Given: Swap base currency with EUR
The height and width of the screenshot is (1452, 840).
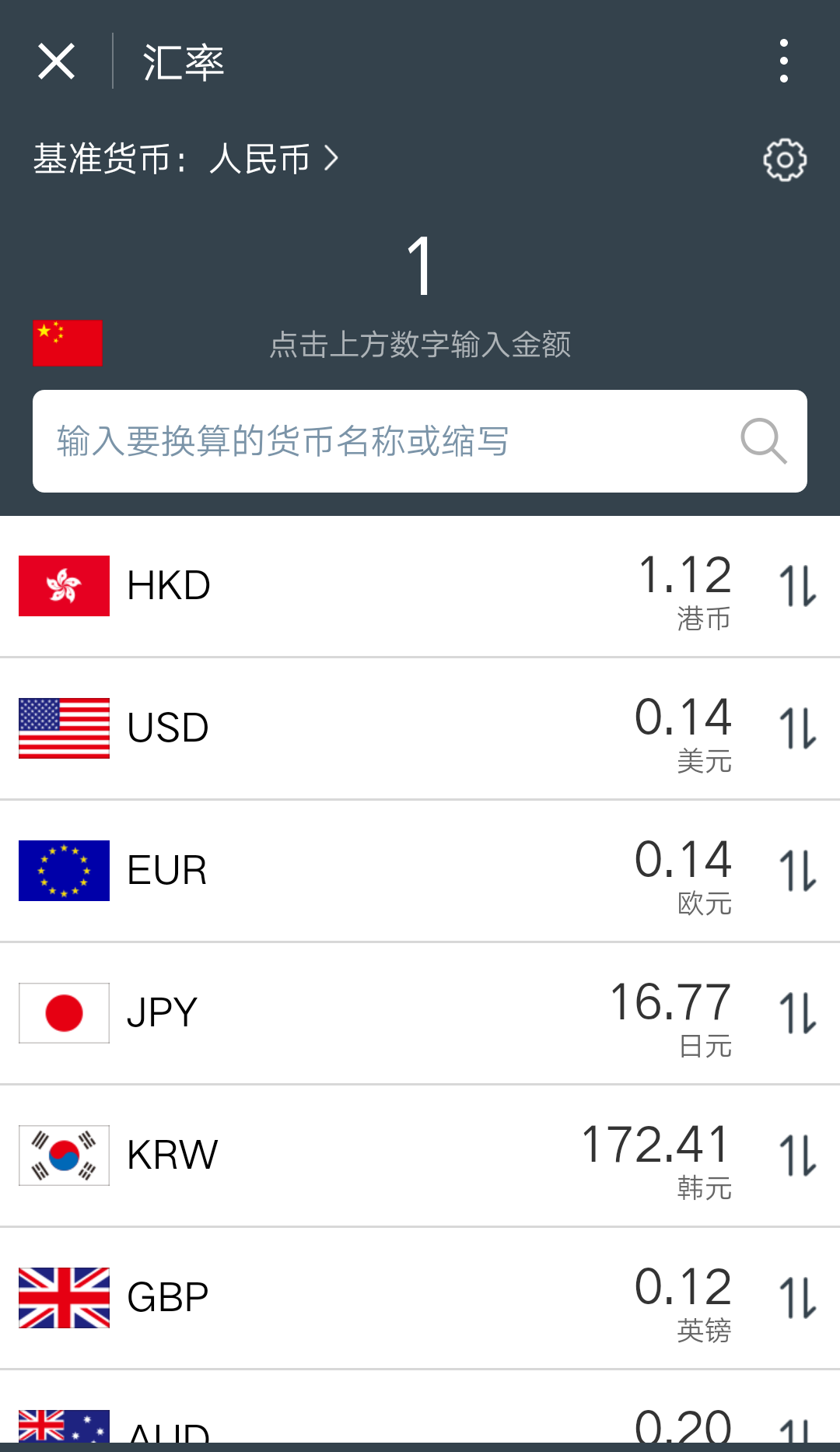Looking at the screenshot, I should 798,871.
